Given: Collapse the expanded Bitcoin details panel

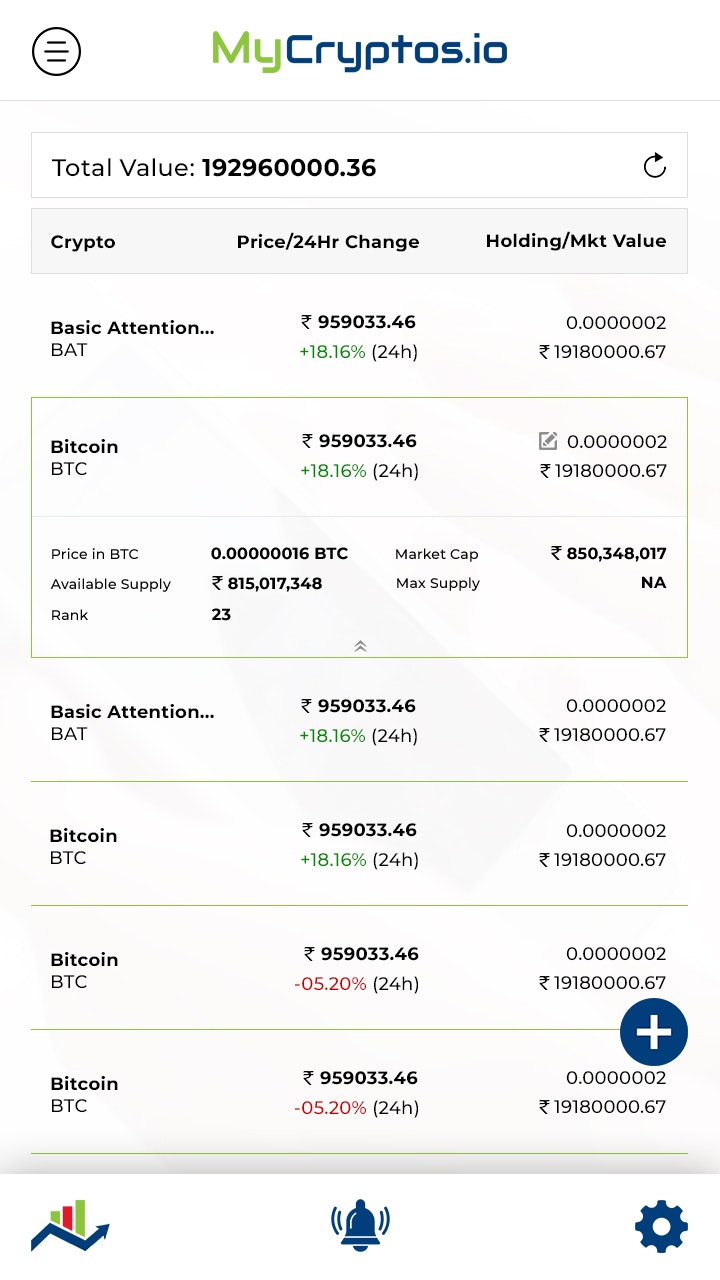Looking at the screenshot, I should [360, 646].
